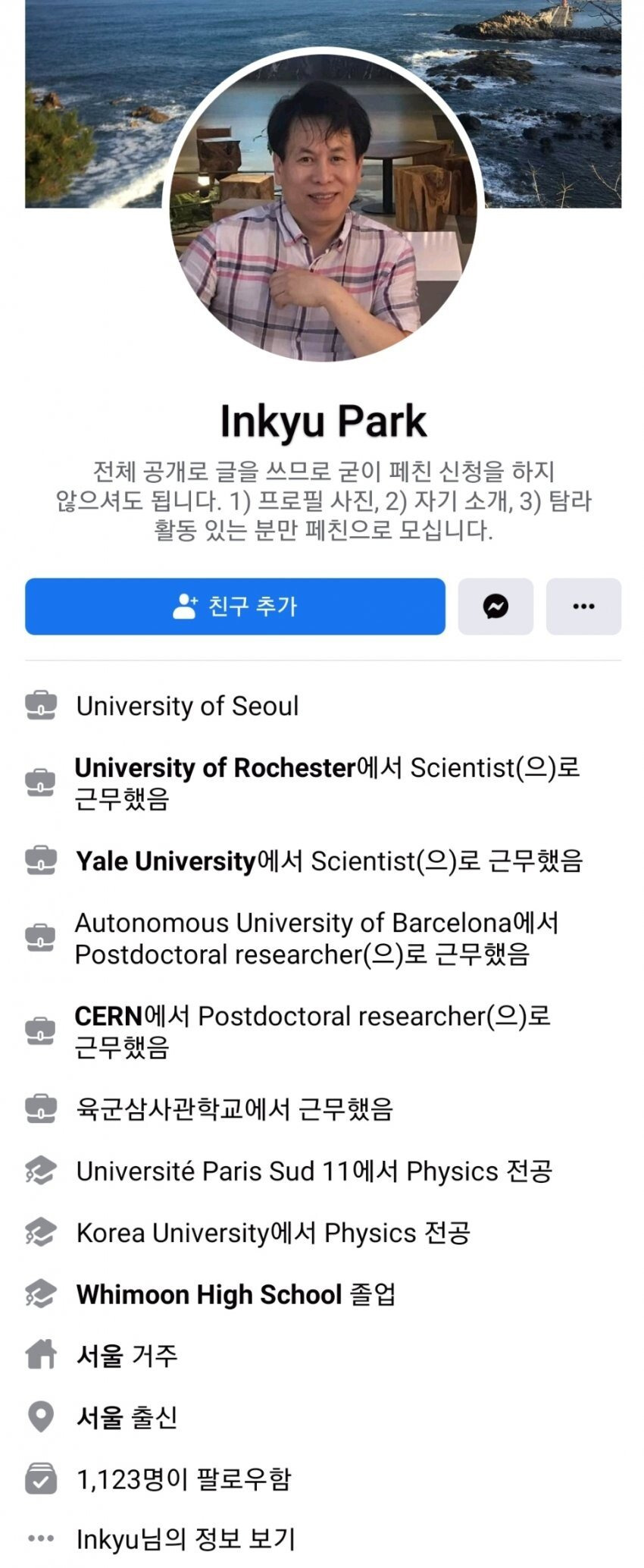Tap the 서울 link in 서울 출신
This screenshot has width=644, height=1568.
pyautogui.click(x=99, y=1417)
